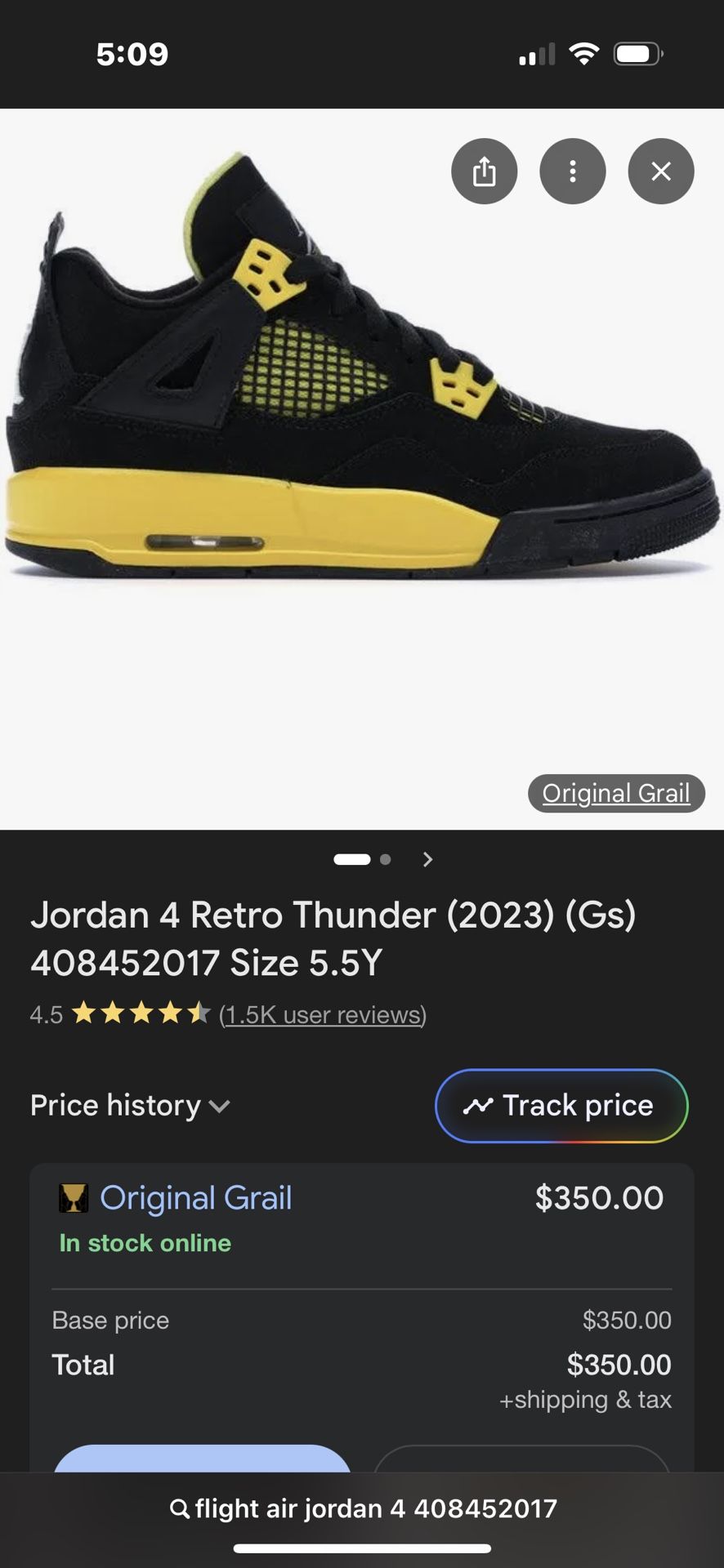Tap the battery icon in status bar

[x=639, y=54]
